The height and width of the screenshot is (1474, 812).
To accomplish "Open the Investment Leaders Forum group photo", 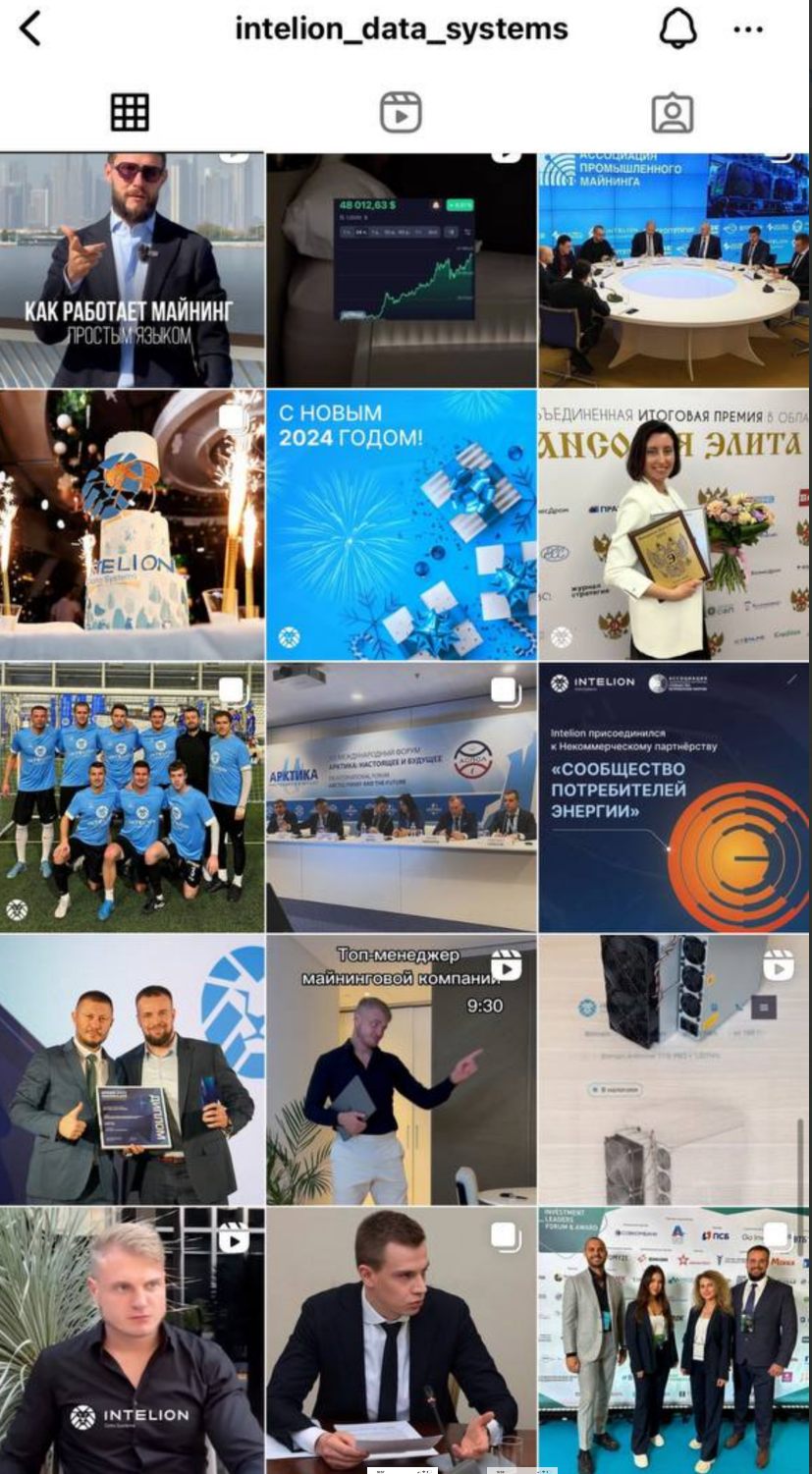I will [674, 1340].
